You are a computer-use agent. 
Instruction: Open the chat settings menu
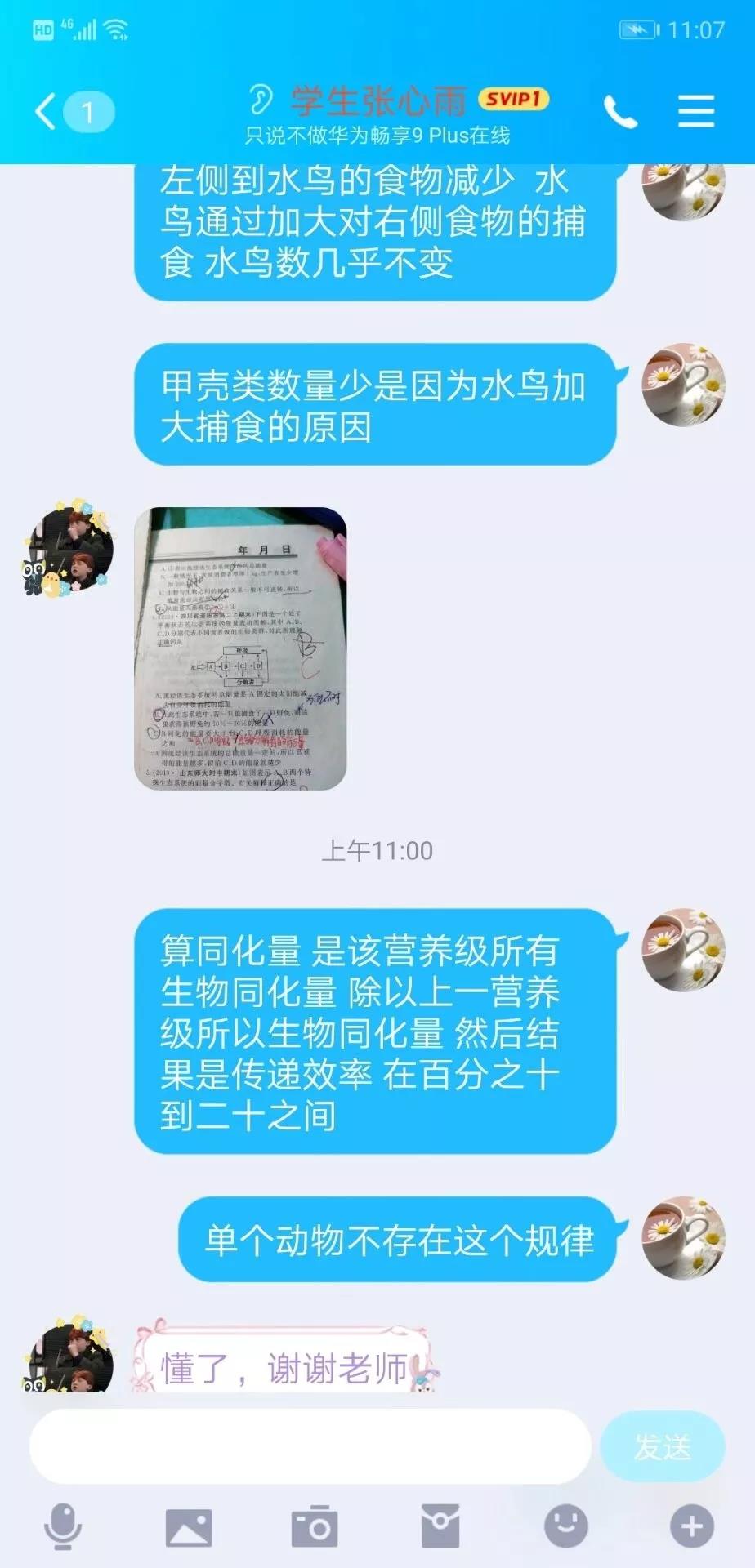click(x=696, y=111)
